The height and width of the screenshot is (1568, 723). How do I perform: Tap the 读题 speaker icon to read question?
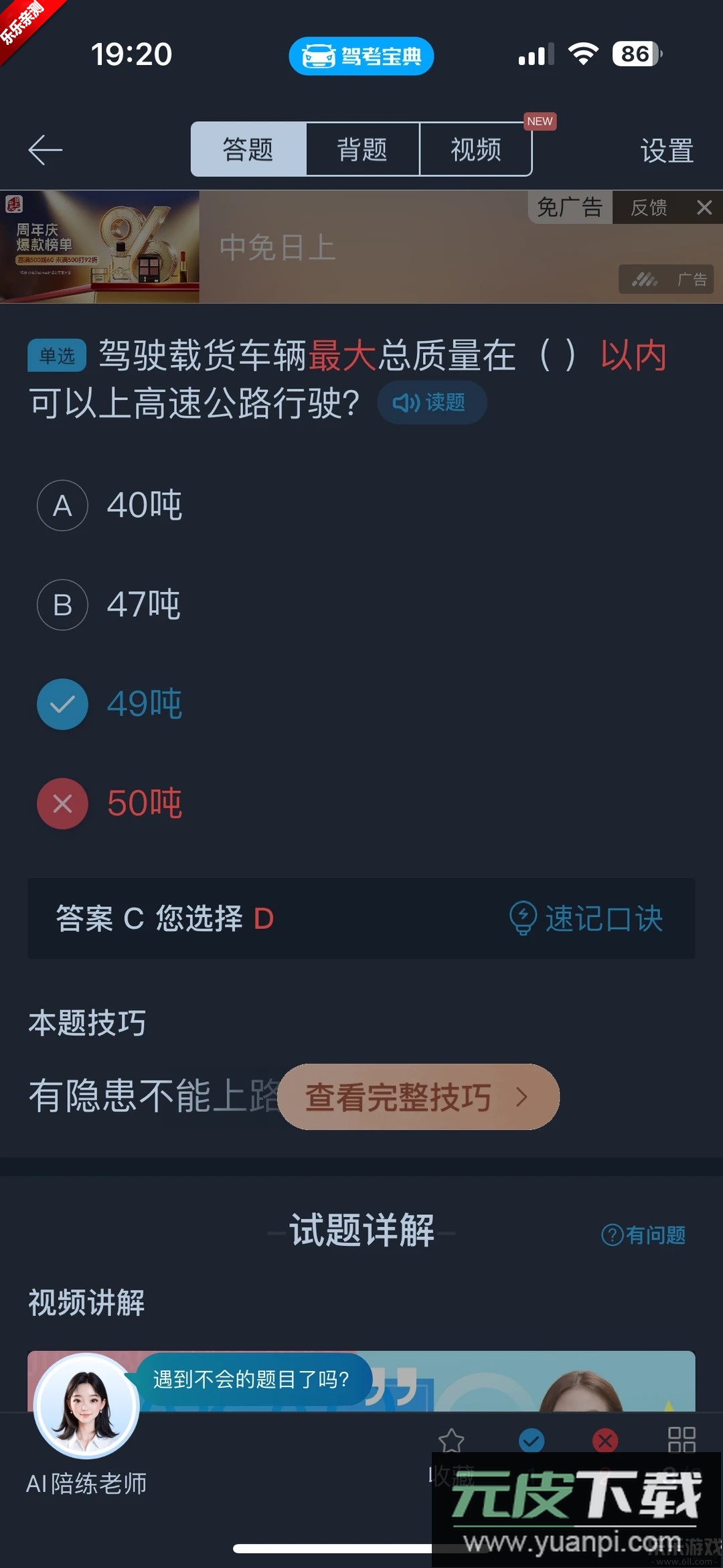coord(432,402)
